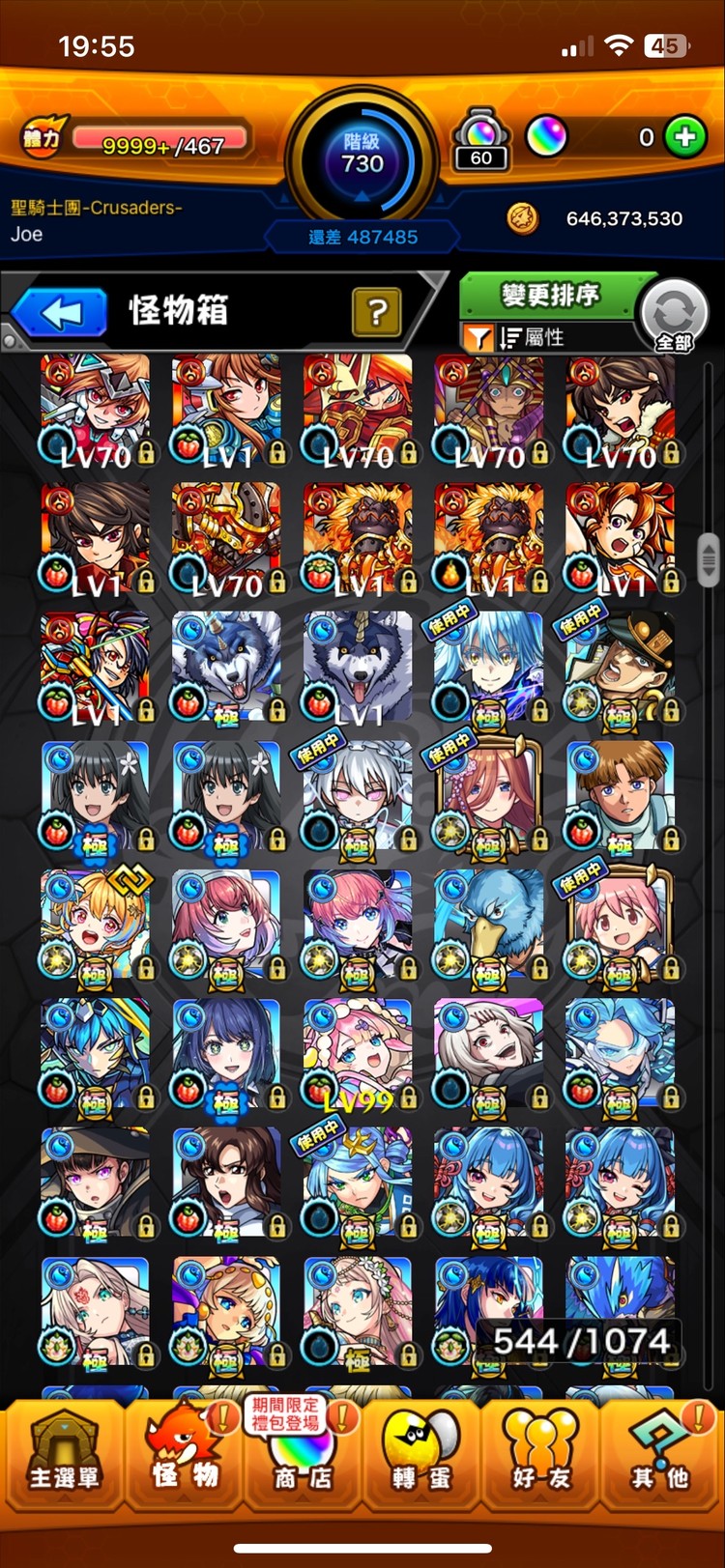Select the brown-haired boy monster marked 極

pyautogui.click(x=620, y=795)
